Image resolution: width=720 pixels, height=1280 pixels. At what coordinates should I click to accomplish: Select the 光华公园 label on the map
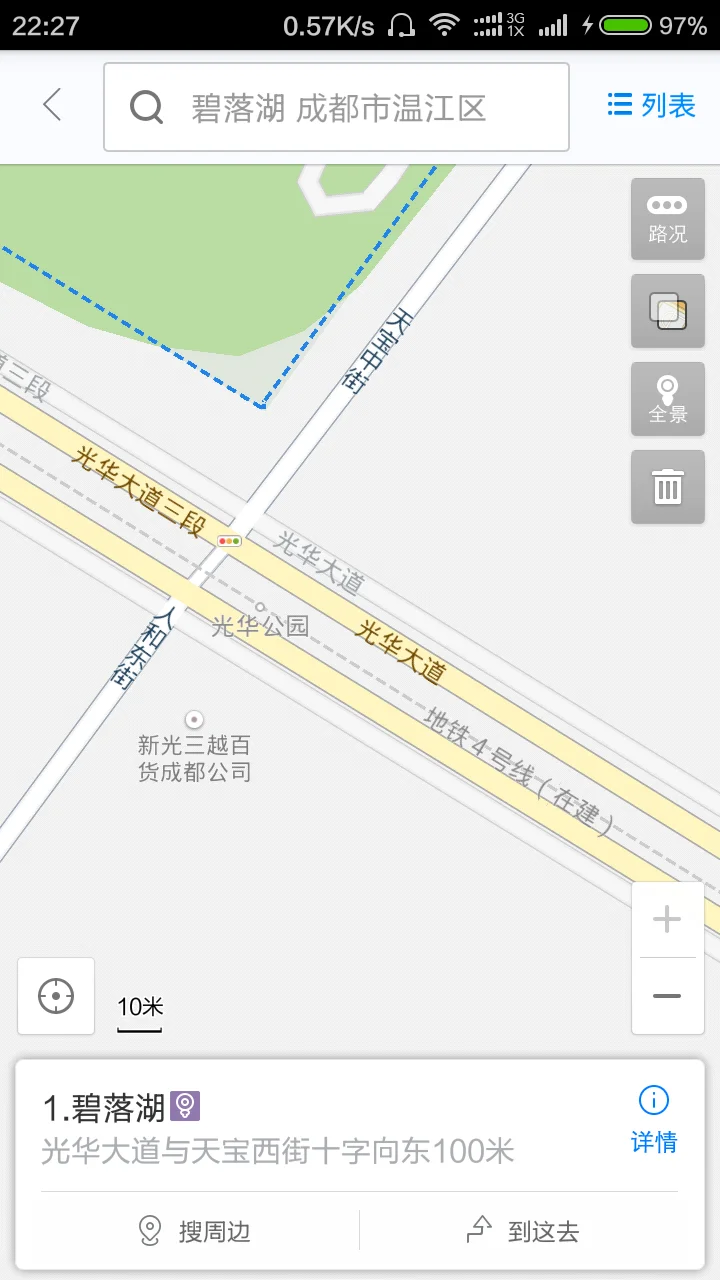click(262, 624)
